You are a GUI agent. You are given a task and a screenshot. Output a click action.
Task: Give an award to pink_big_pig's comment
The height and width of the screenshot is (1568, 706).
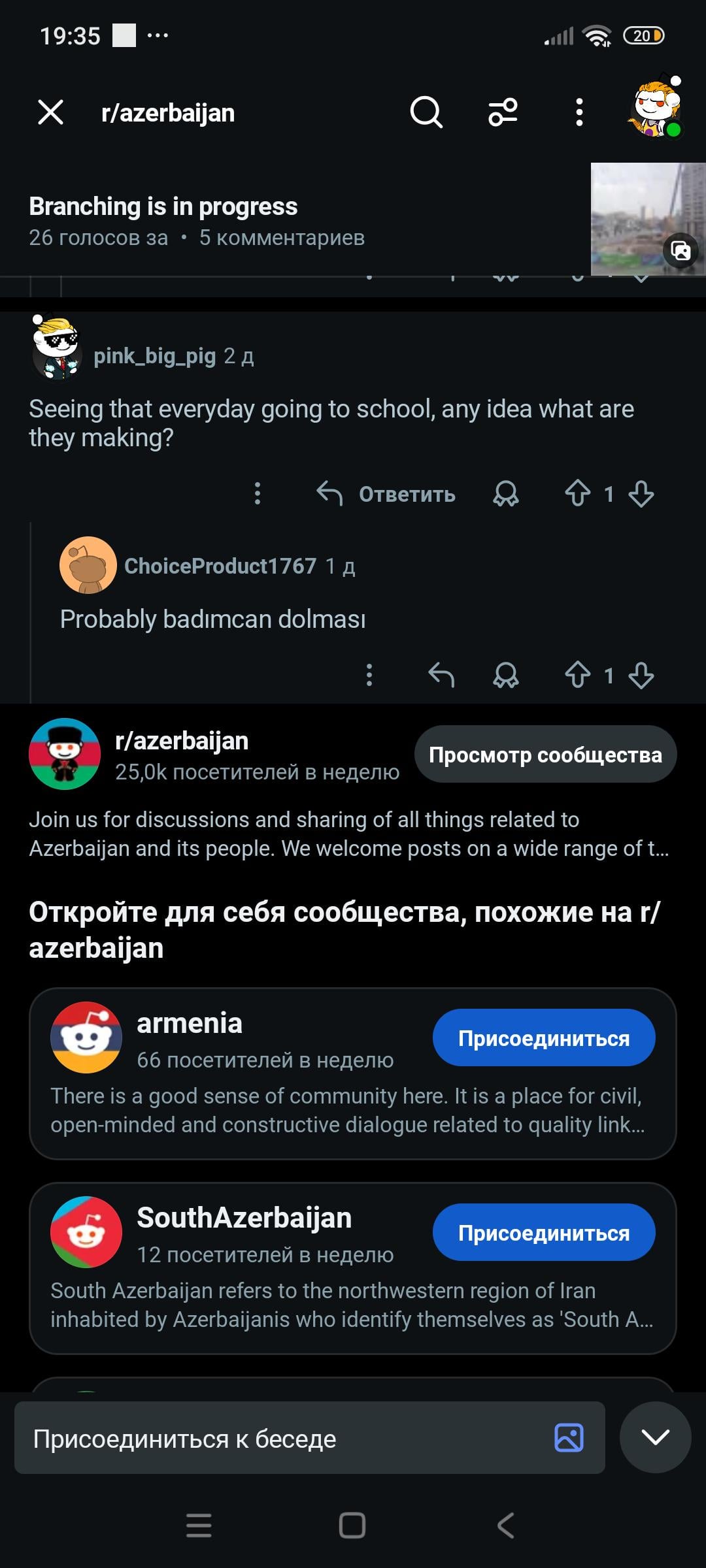tap(505, 494)
